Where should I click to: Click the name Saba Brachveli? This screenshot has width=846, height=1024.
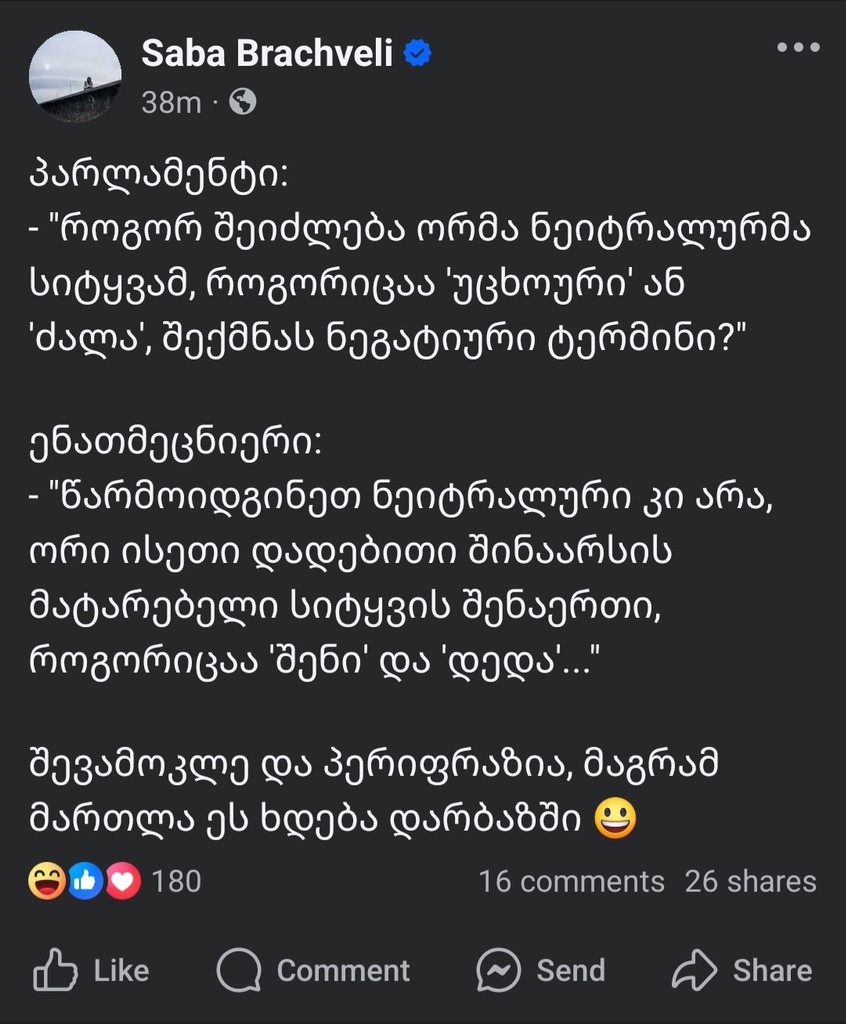point(268,55)
